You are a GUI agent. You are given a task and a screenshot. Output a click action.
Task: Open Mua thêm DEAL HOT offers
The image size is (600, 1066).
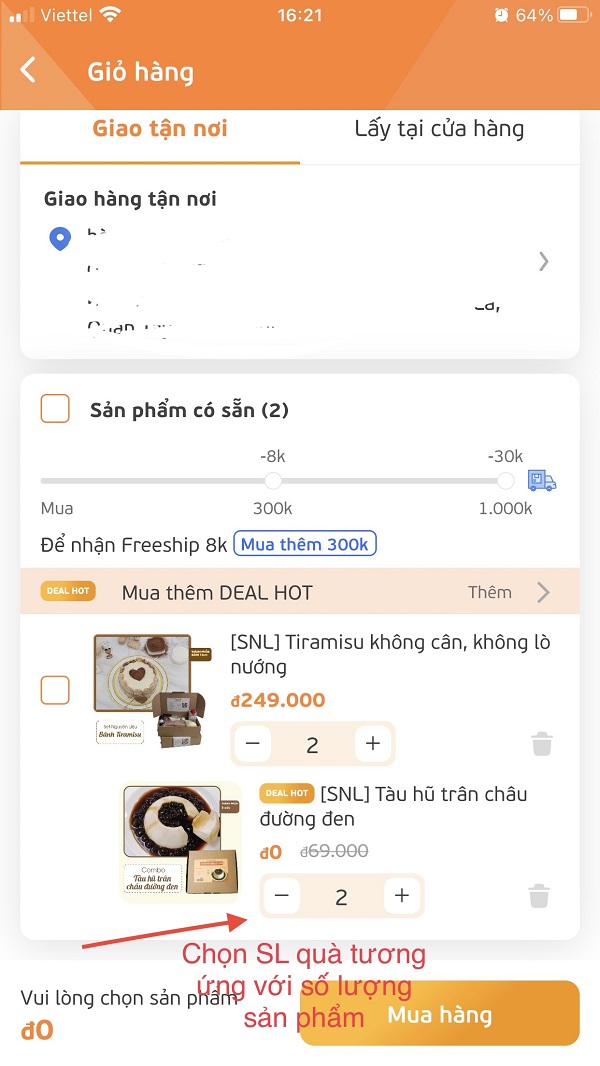click(x=543, y=592)
